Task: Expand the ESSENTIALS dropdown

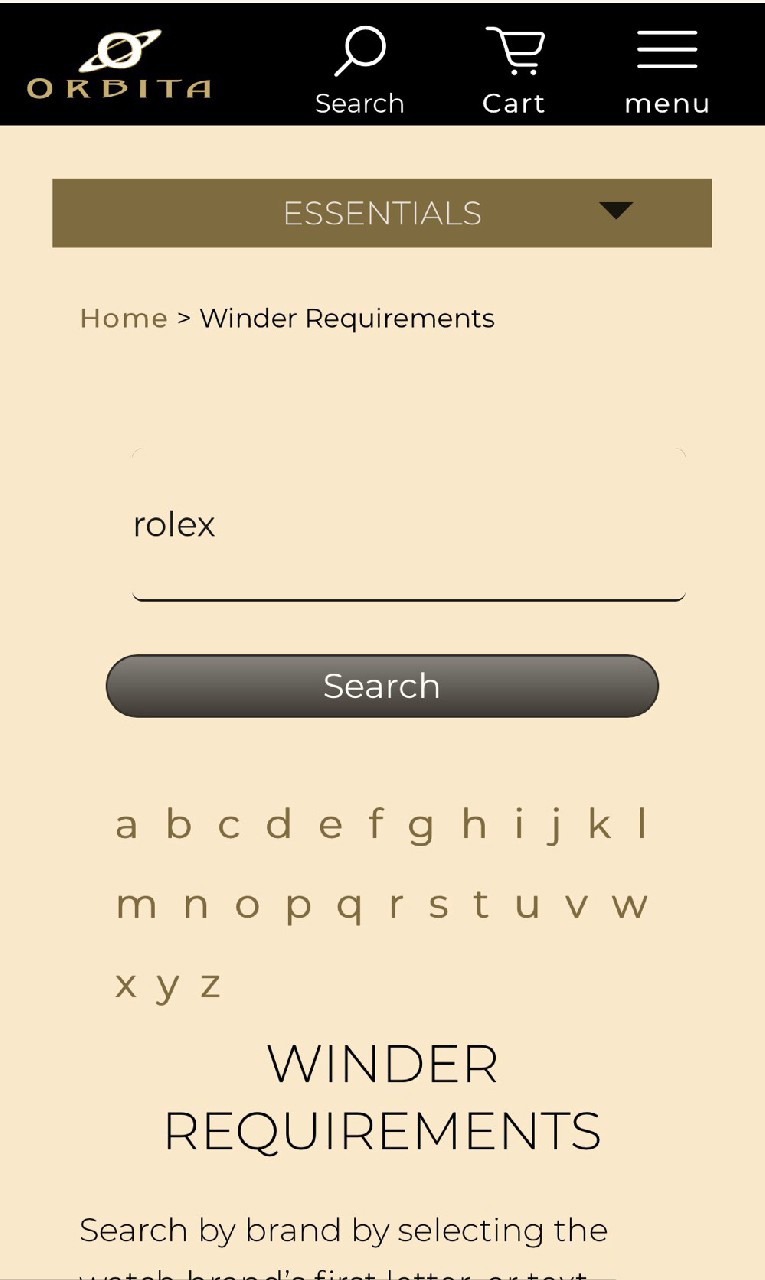Action: [382, 213]
